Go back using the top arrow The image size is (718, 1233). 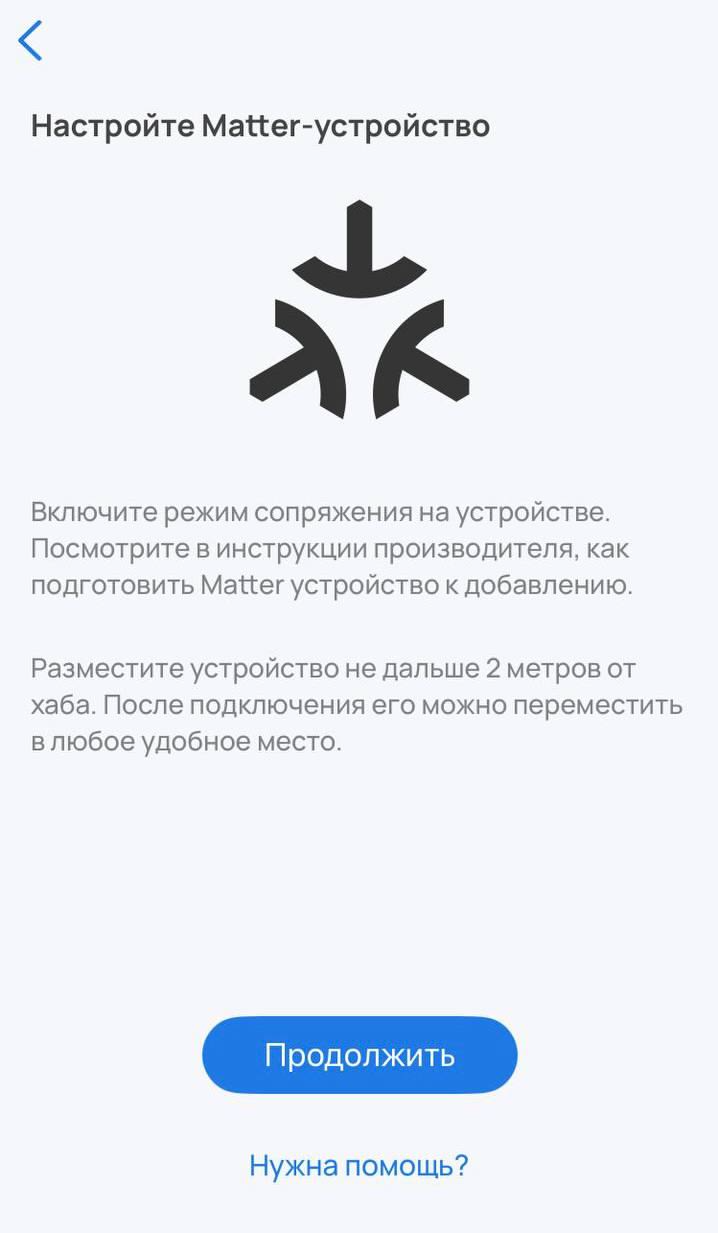[x=31, y=41]
